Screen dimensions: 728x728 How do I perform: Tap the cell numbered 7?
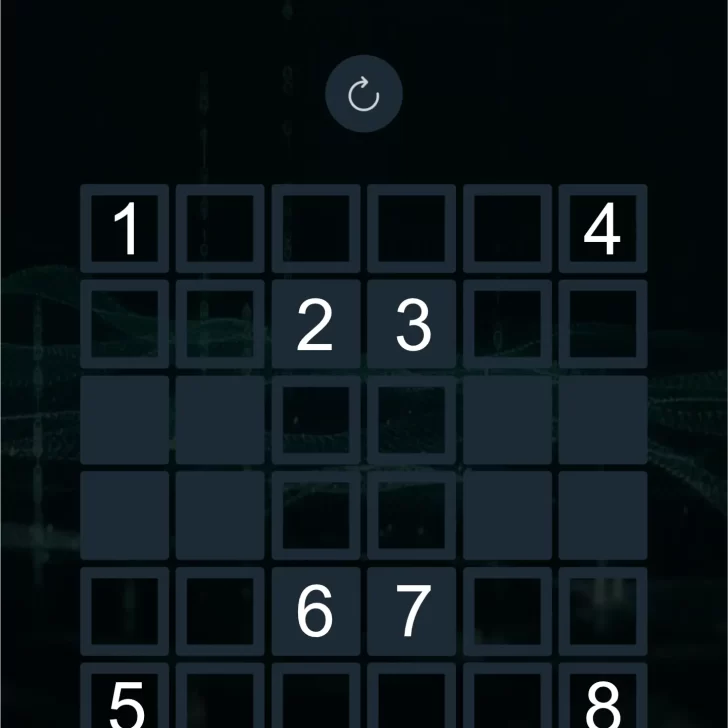coord(411,611)
